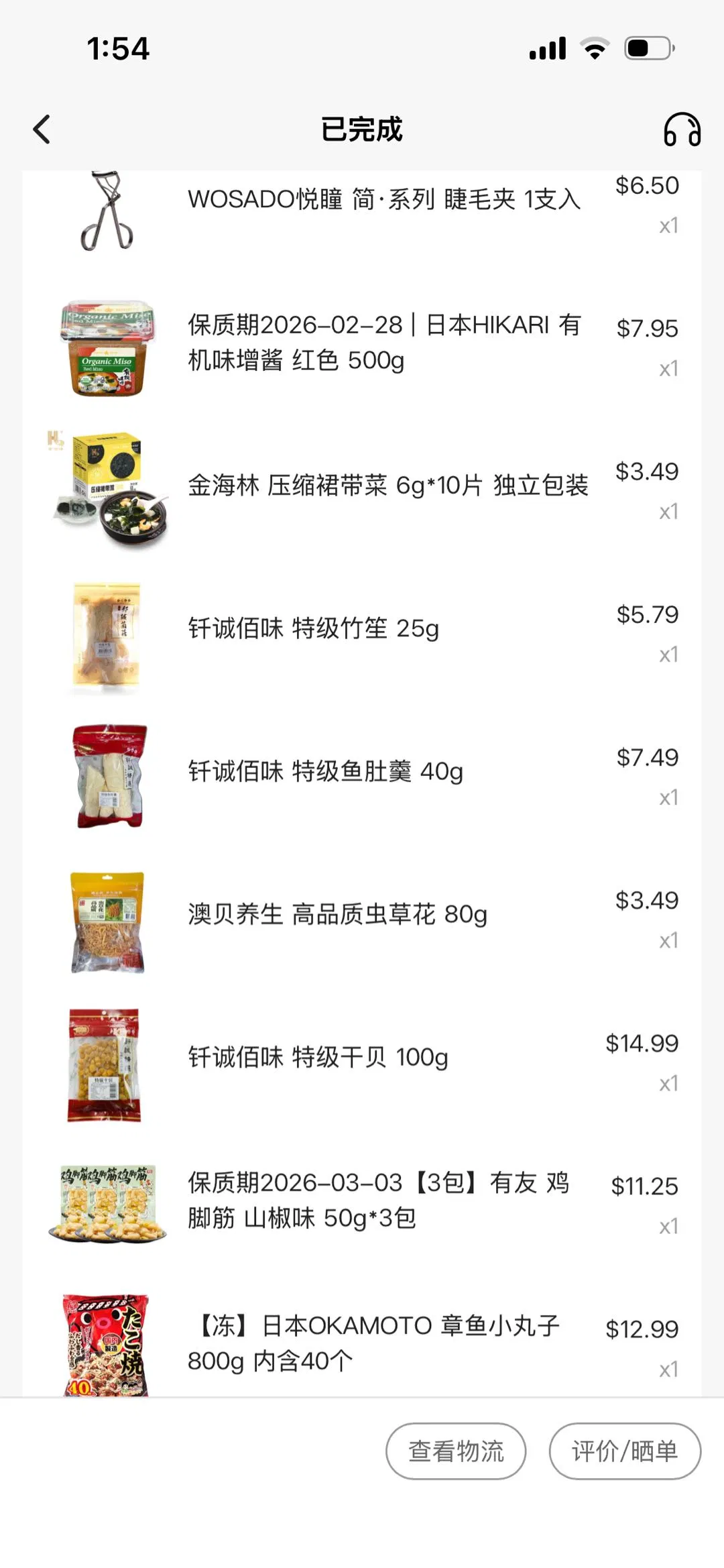The width and height of the screenshot is (724, 1568).
Task: Open the 日本HIKARI 有机味增酱 item
Action: click(383, 343)
